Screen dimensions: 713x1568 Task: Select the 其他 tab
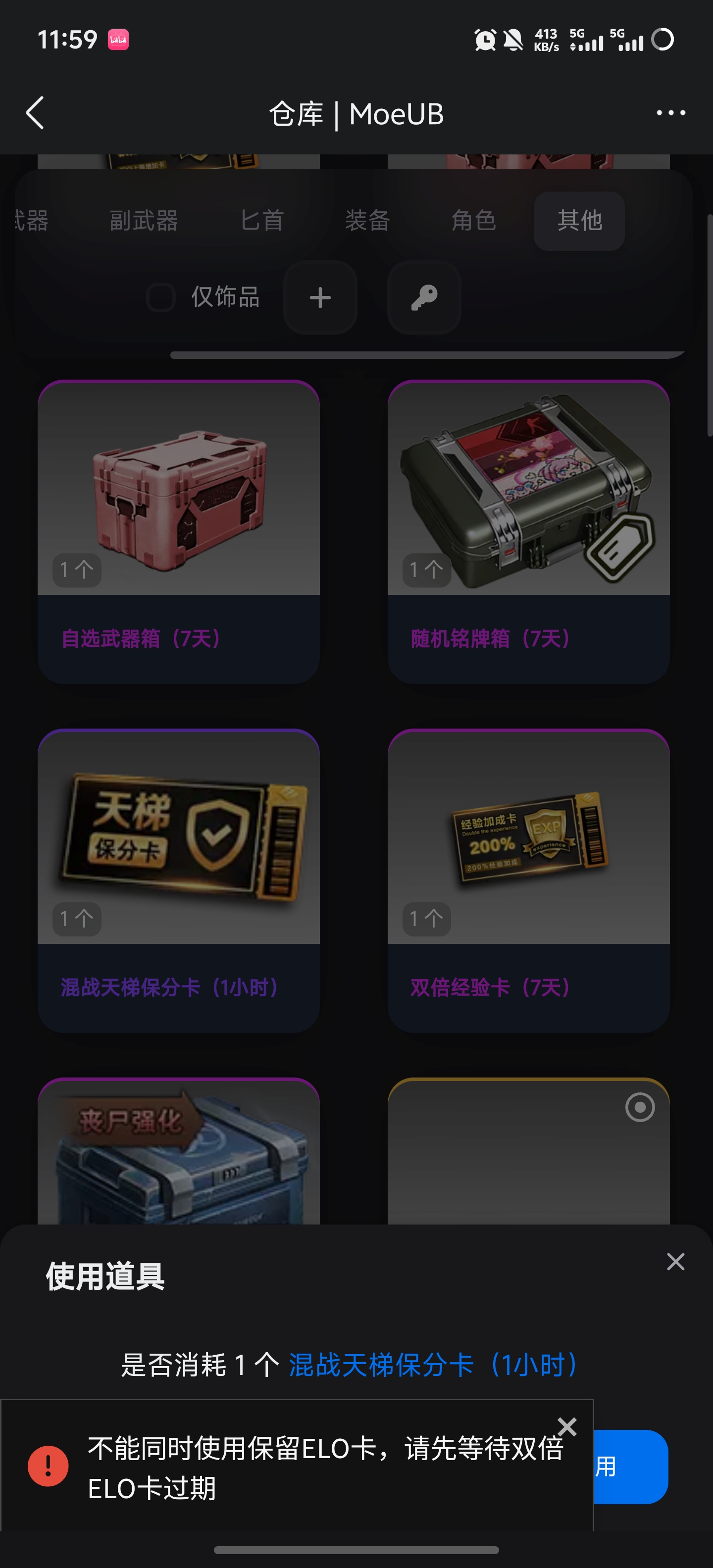tap(579, 220)
